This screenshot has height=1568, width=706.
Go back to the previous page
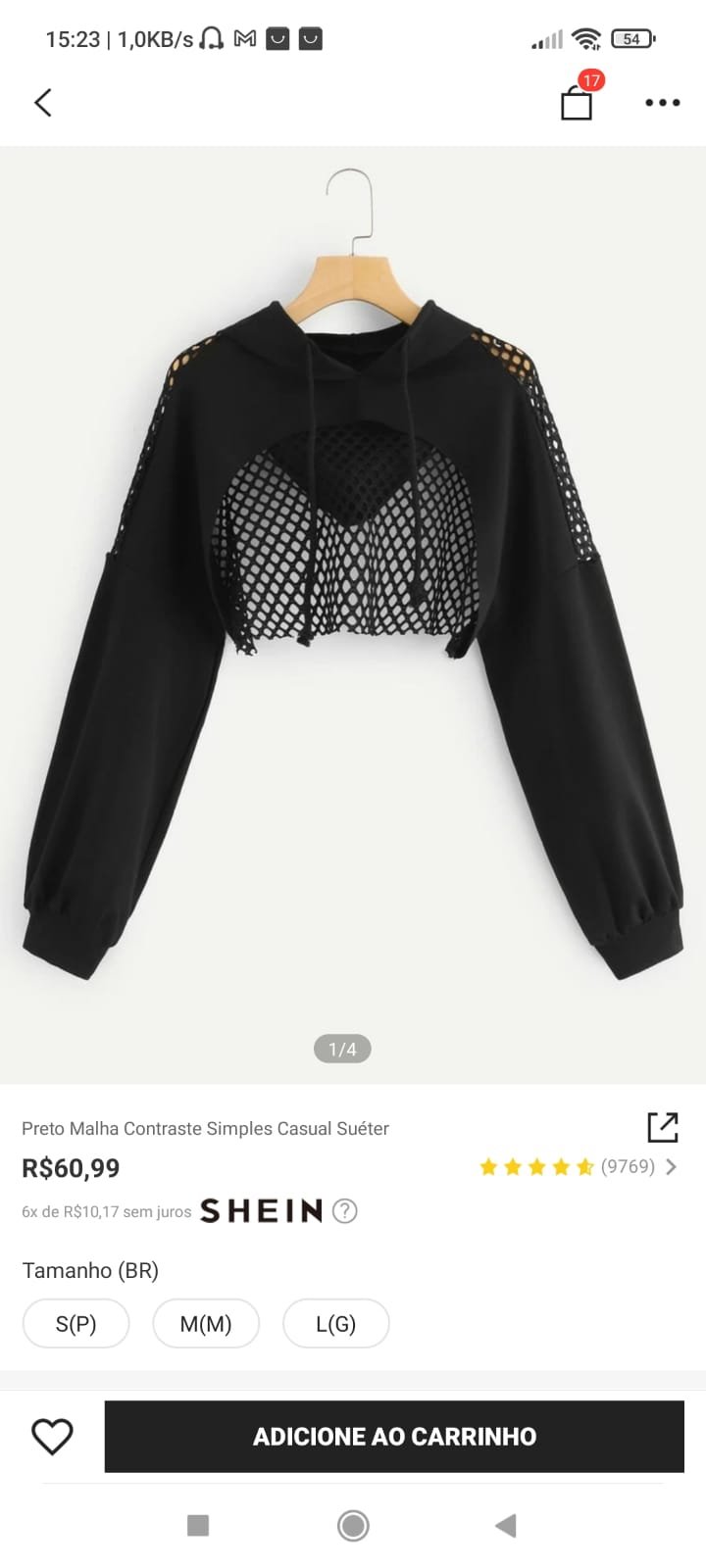(x=43, y=102)
